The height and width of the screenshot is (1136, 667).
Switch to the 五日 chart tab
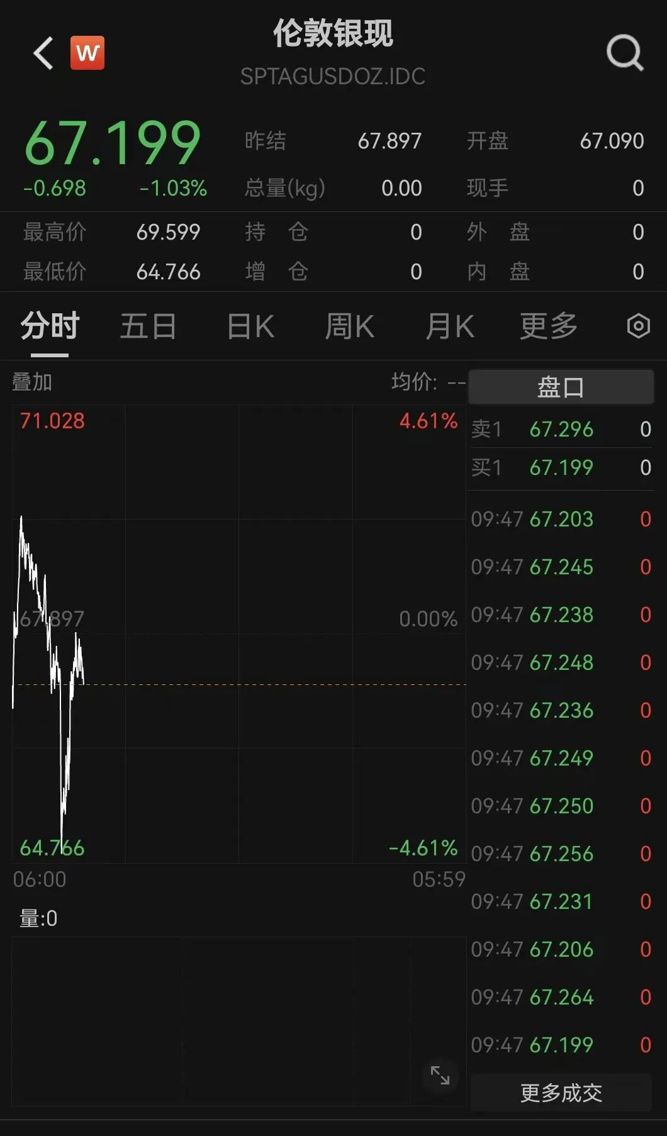pyautogui.click(x=148, y=326)
